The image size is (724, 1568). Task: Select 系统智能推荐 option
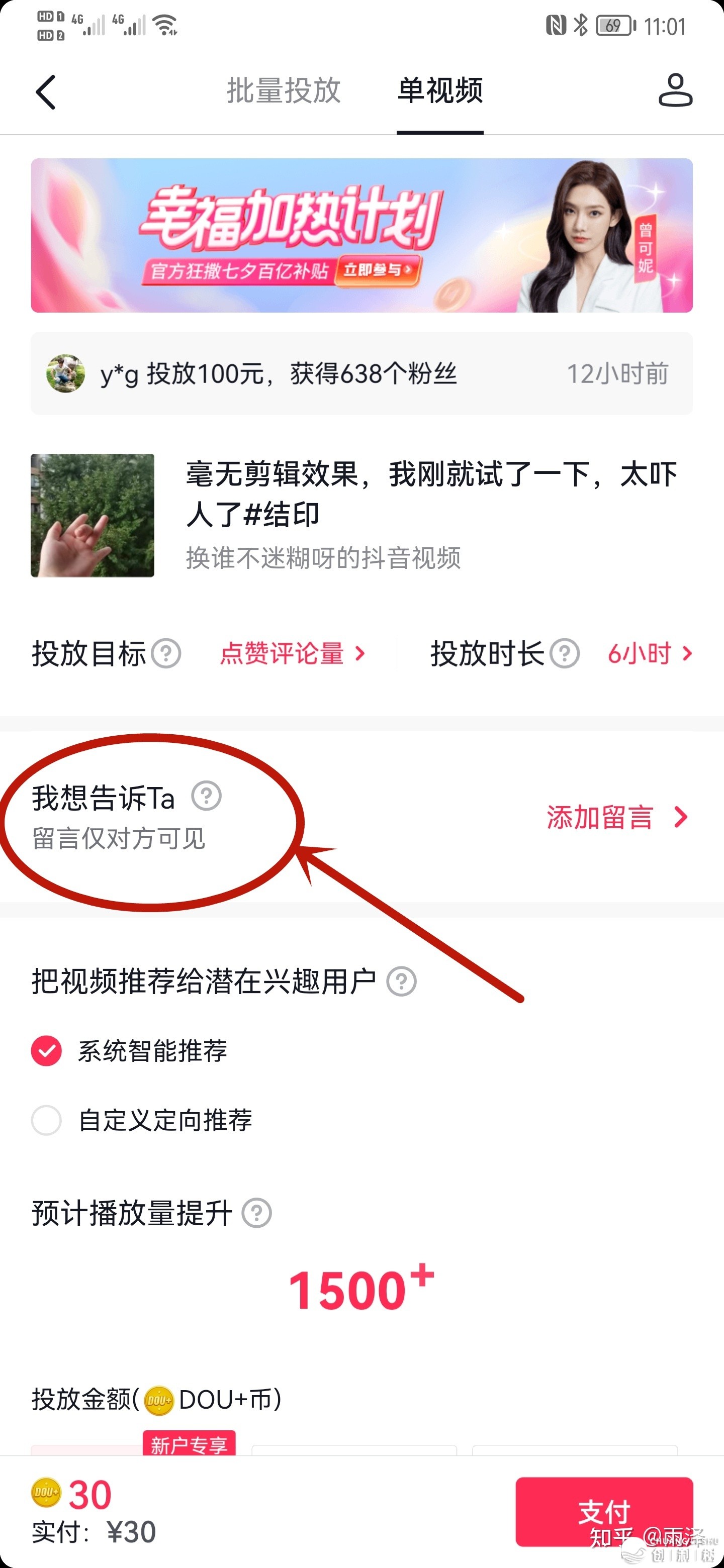point(46,1050)
